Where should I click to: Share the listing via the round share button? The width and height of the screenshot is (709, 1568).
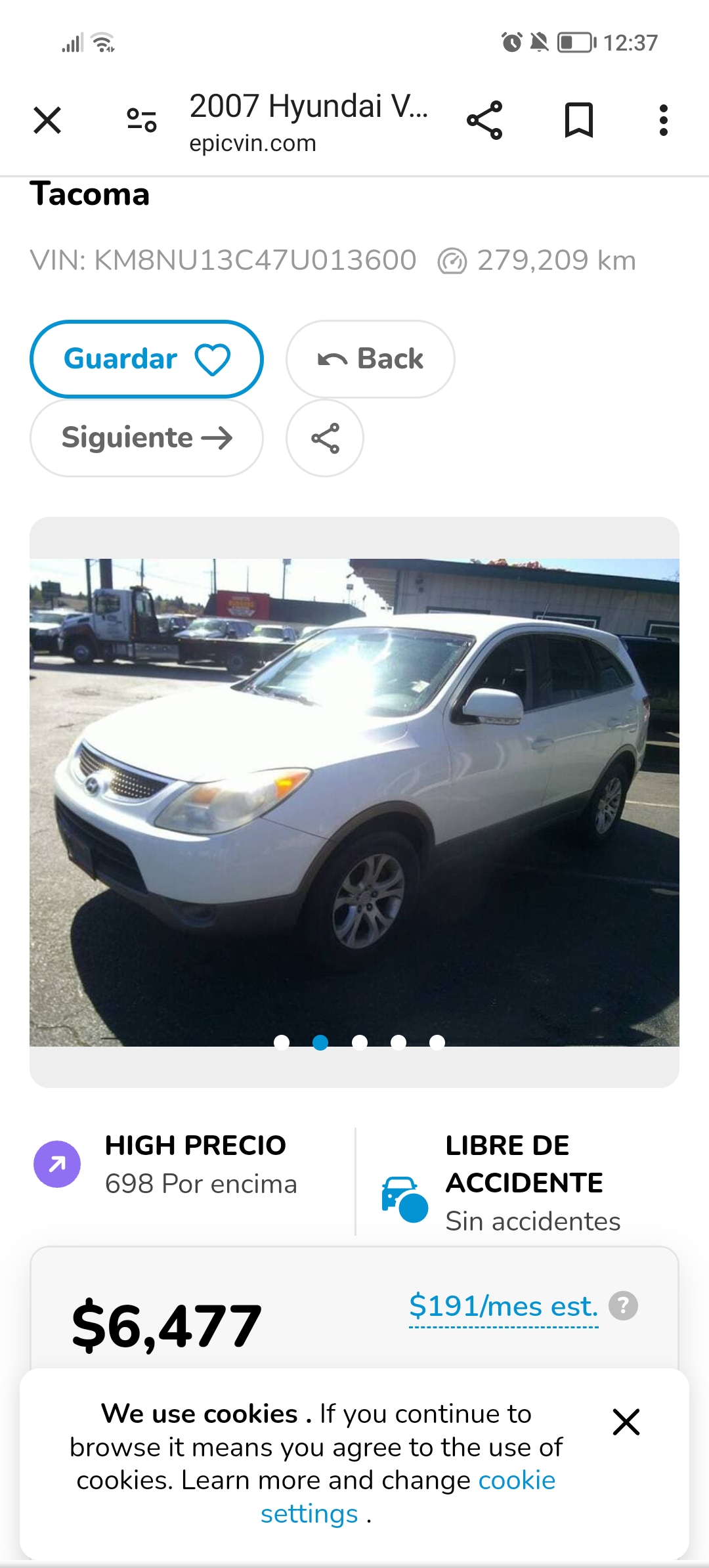point(325,438)
